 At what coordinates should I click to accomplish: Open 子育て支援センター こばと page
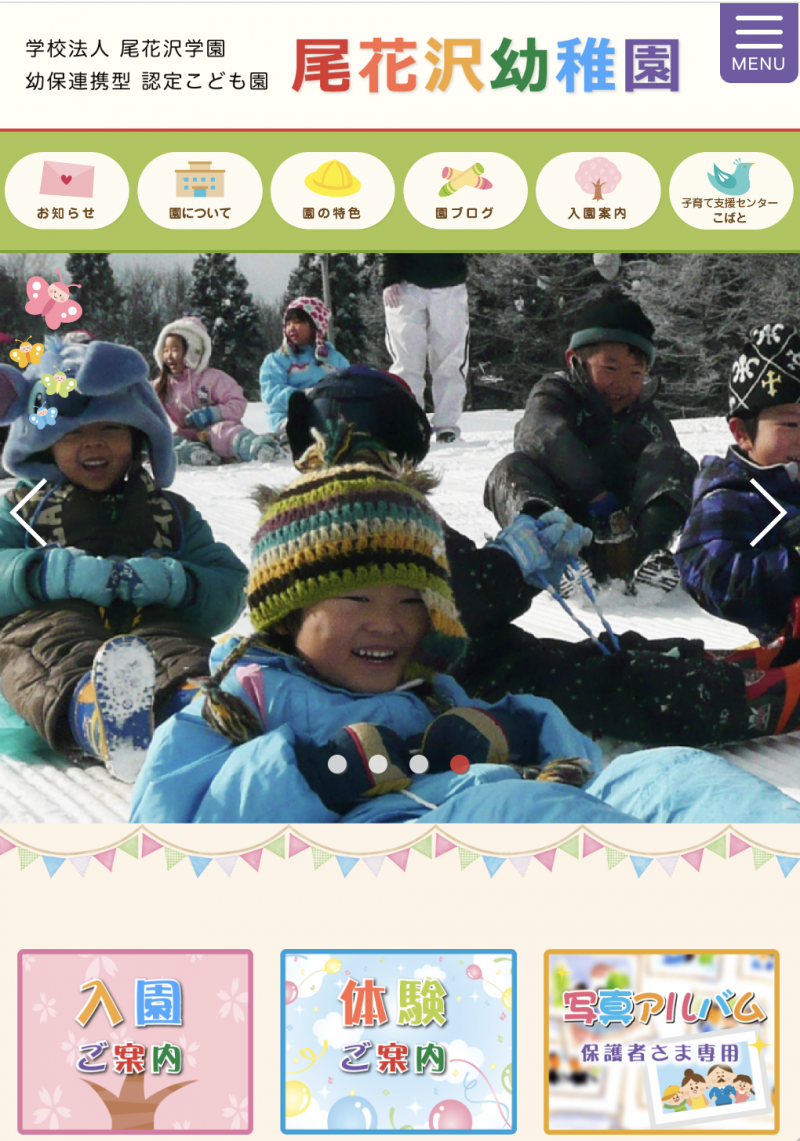point(730,191)
